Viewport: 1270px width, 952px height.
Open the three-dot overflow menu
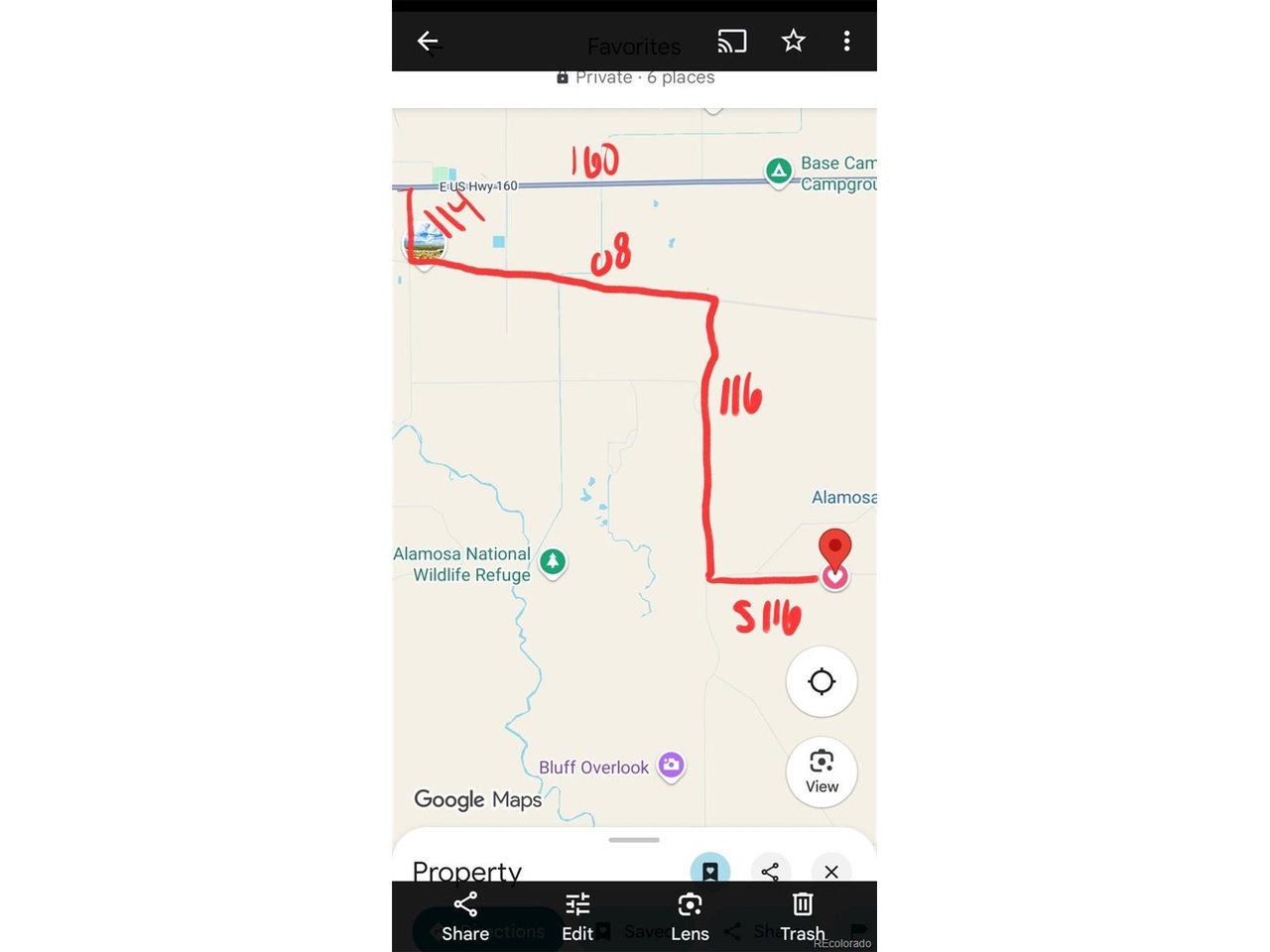[846, 42]
